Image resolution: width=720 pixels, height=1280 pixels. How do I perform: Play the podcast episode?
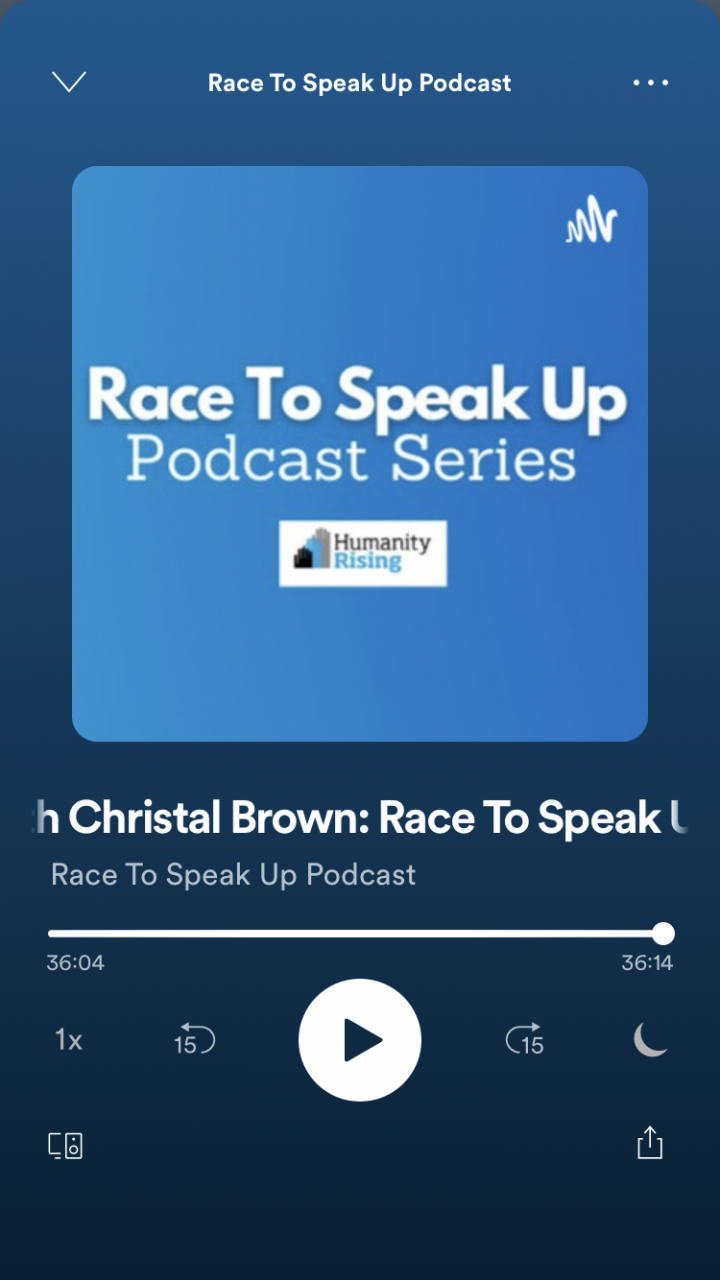[x=360, y=1040]
